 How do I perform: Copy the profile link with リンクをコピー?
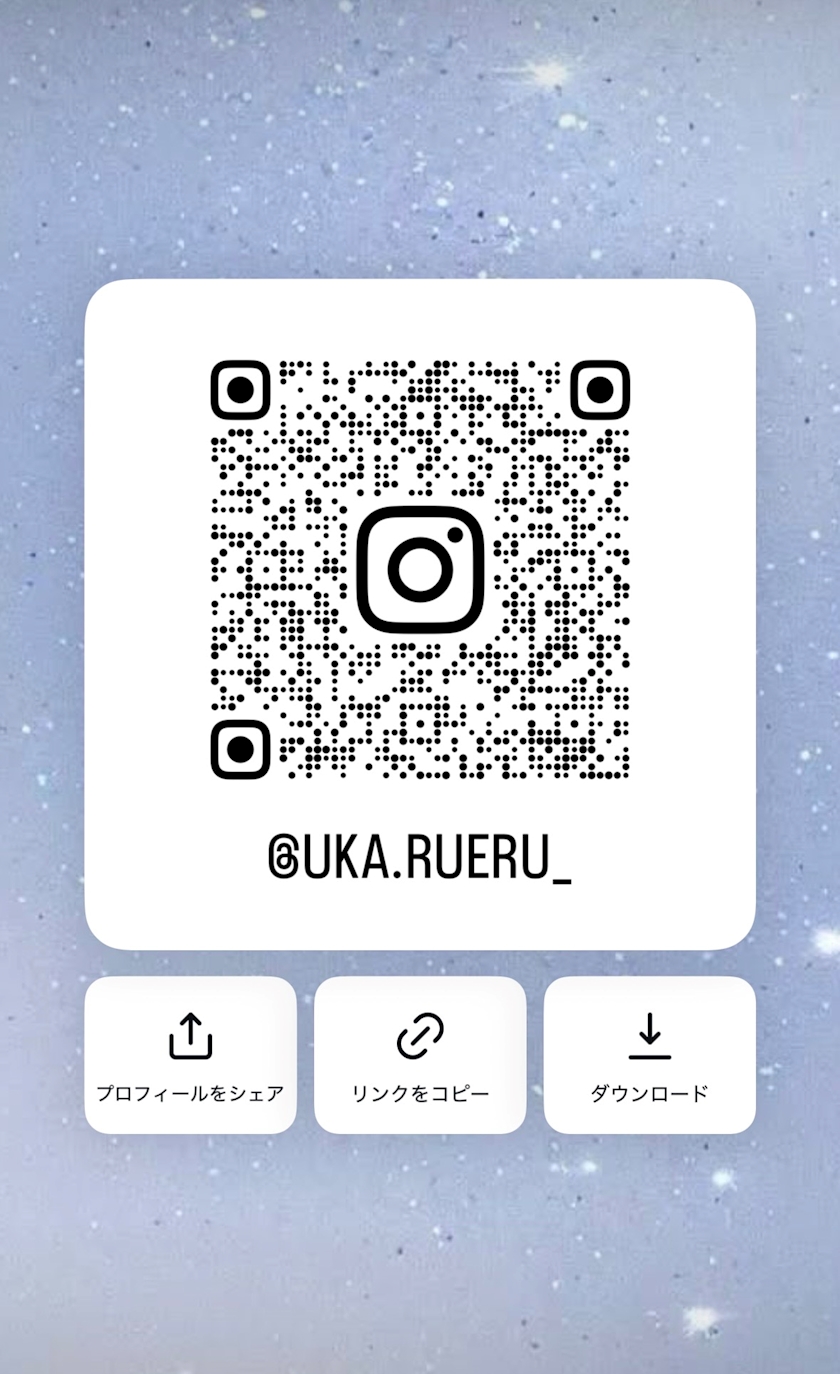[x=420, y=1055]
